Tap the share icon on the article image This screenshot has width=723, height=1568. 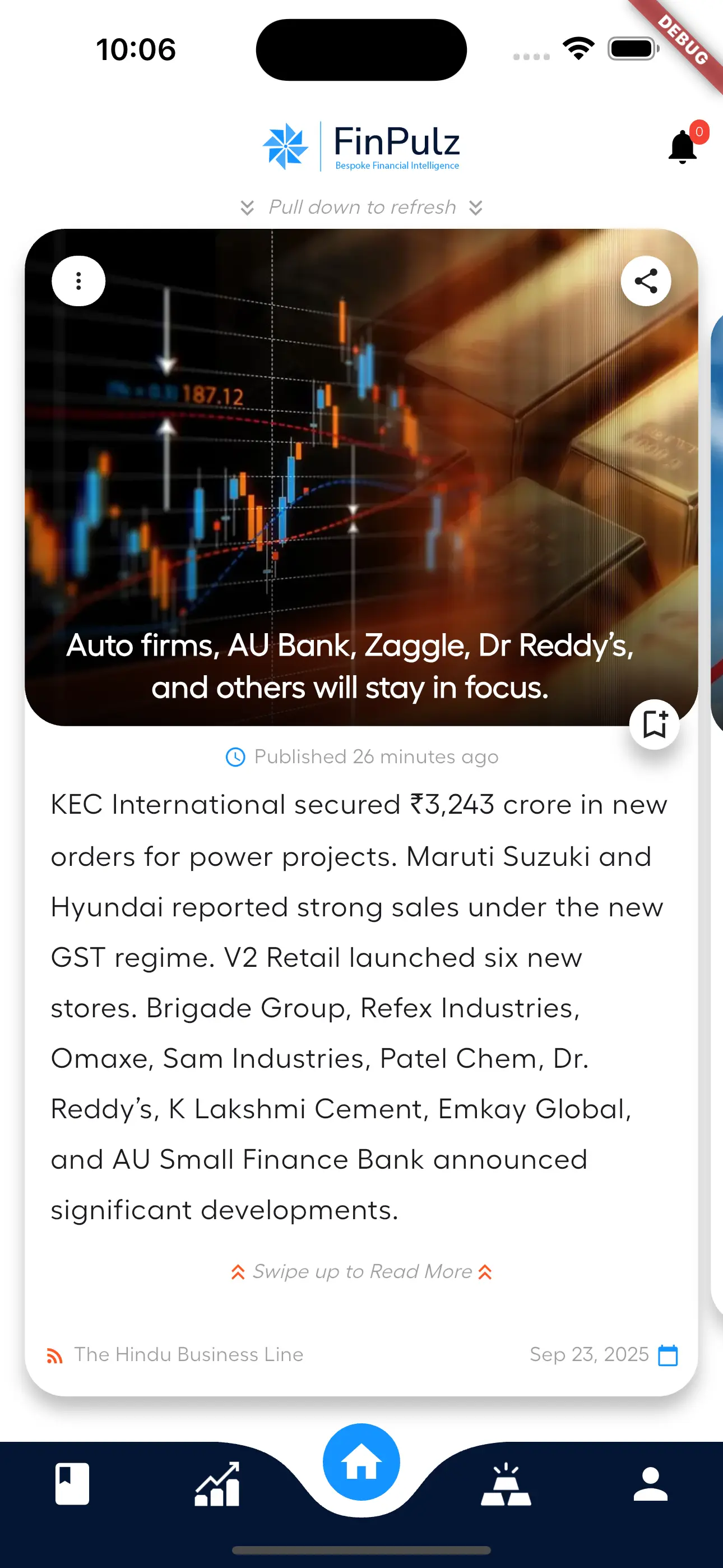[645, 280]
